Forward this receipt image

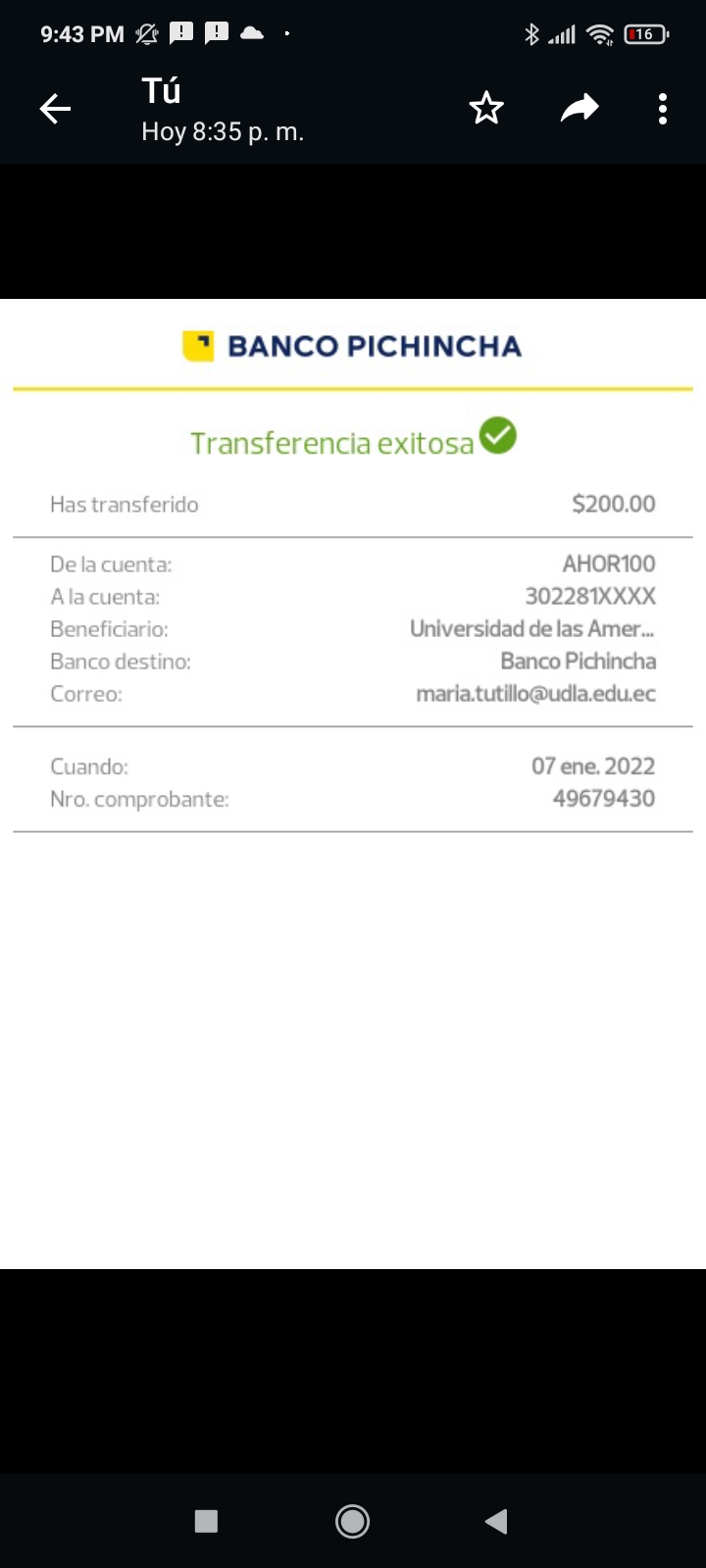[x=579, y=108]
